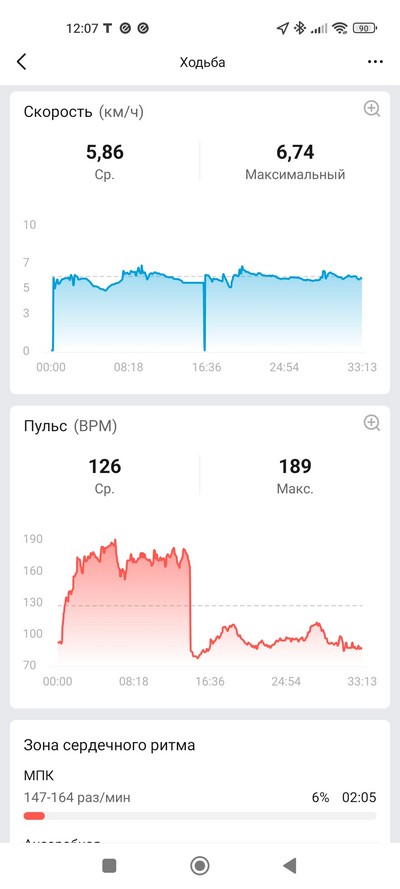Tap the system back triangle
Image resolution: width=400 pixels, height=889 pixels.
point(290,866)
